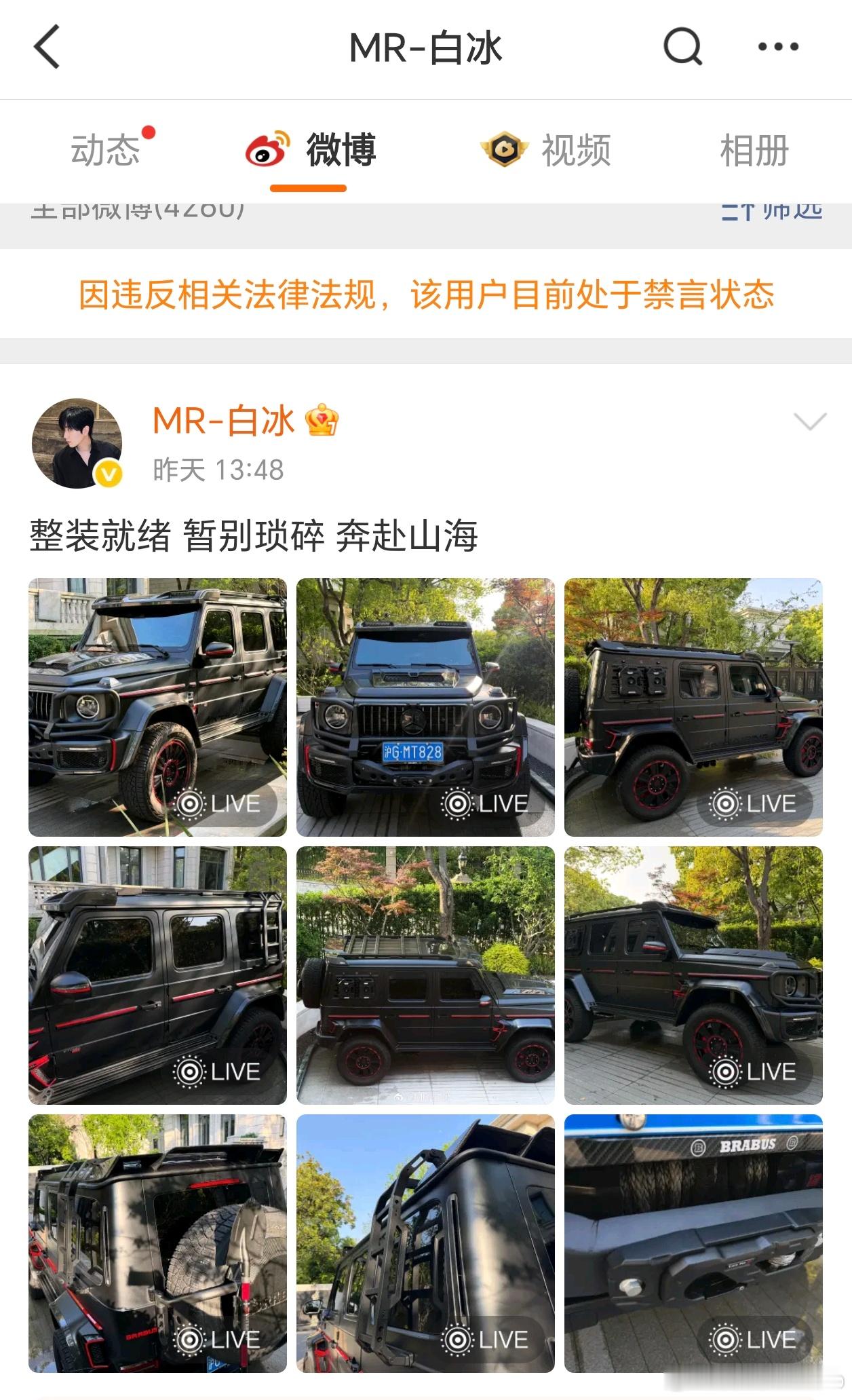
Task: View the photo showing plate 沪G·MT828
Action: pos(426,709)
